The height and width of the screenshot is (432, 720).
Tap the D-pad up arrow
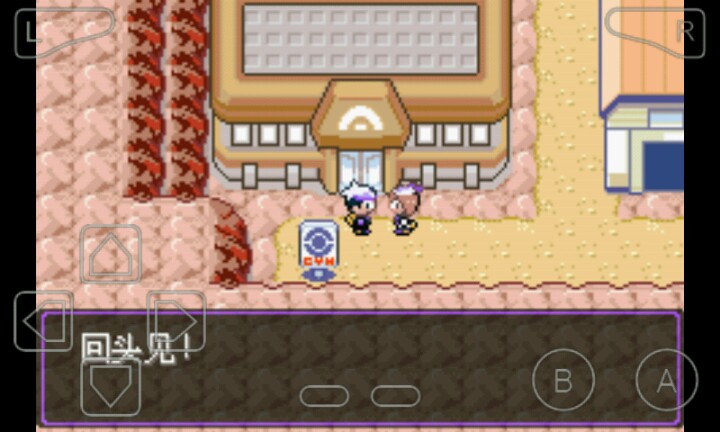(110, 256)
